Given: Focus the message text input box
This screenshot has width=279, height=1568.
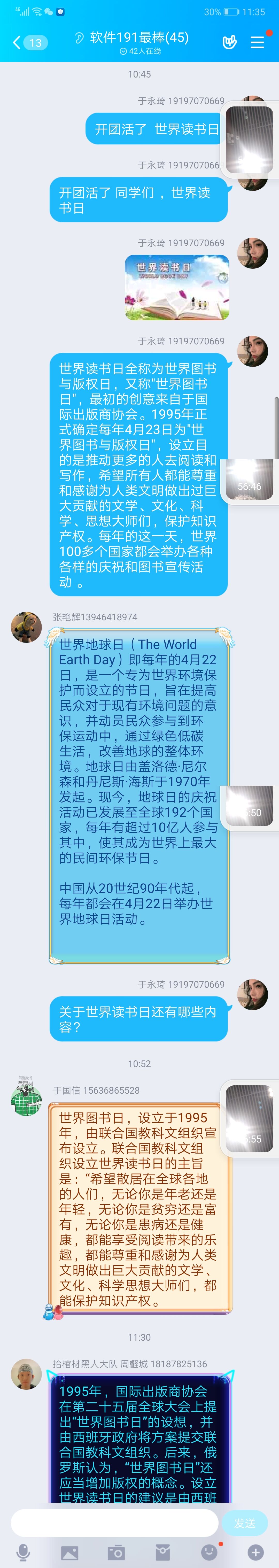Looking at the screenshot, I should [114, 1523].
